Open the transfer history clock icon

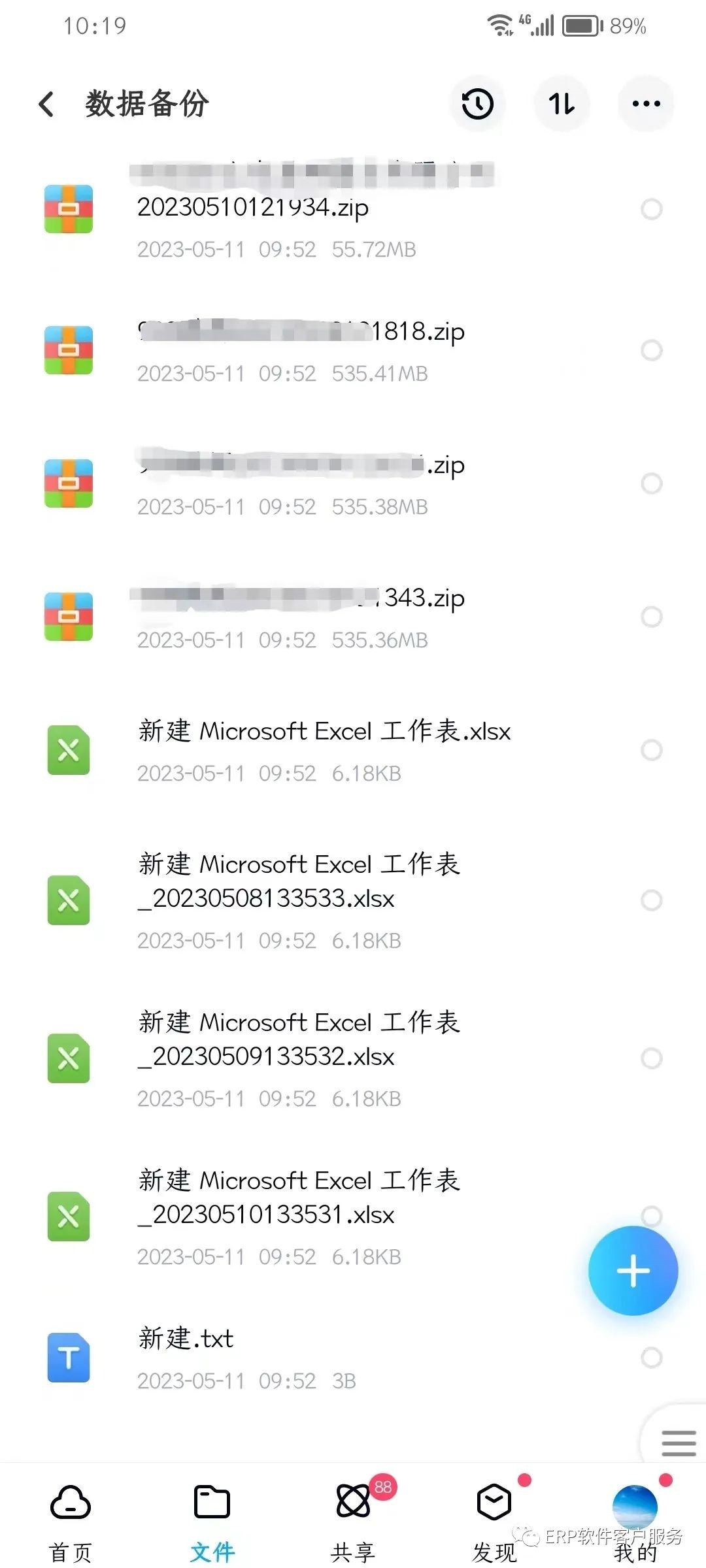tap(478, 104)
